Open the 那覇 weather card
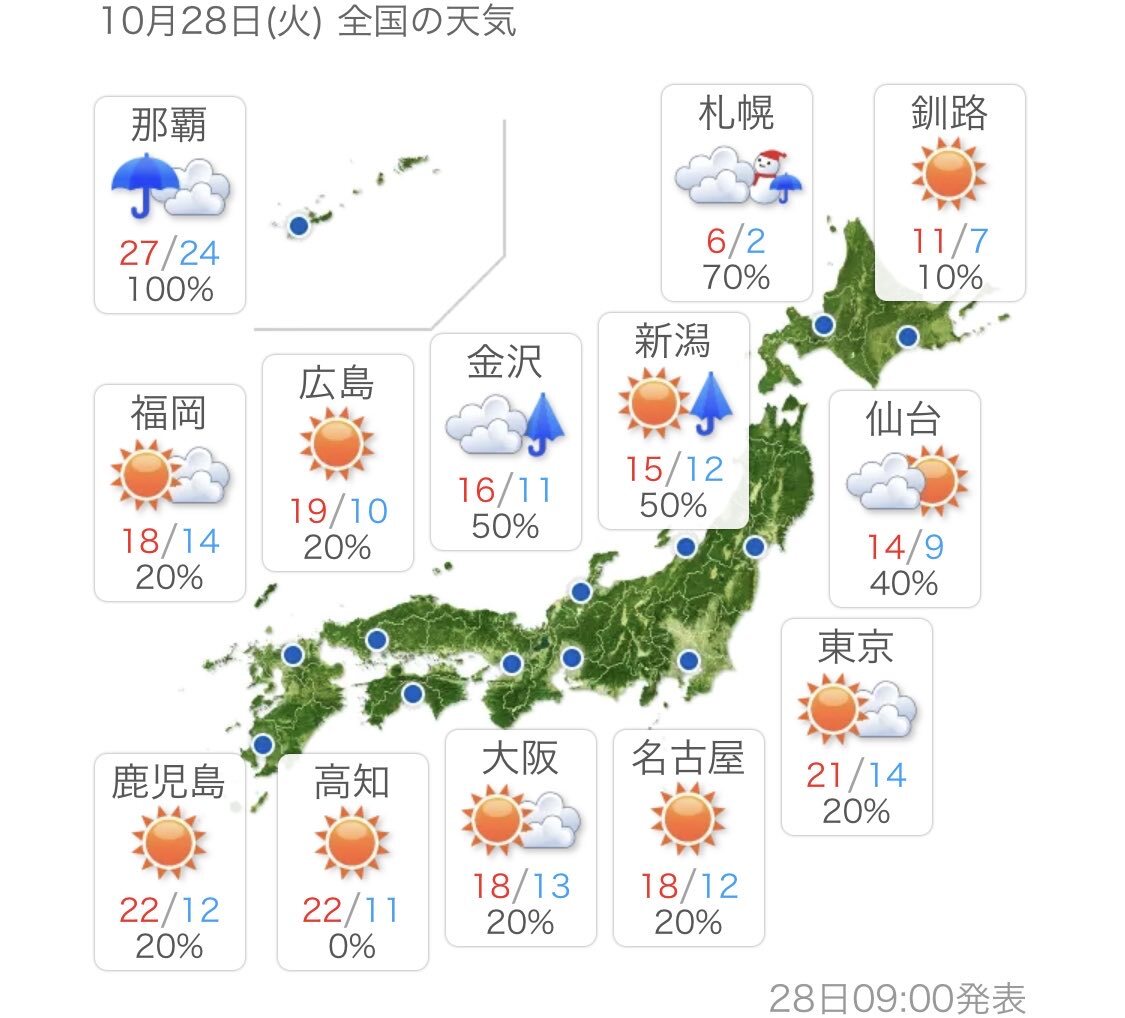The width and height of the screenshot is (1125, 1018). point(169,205)
